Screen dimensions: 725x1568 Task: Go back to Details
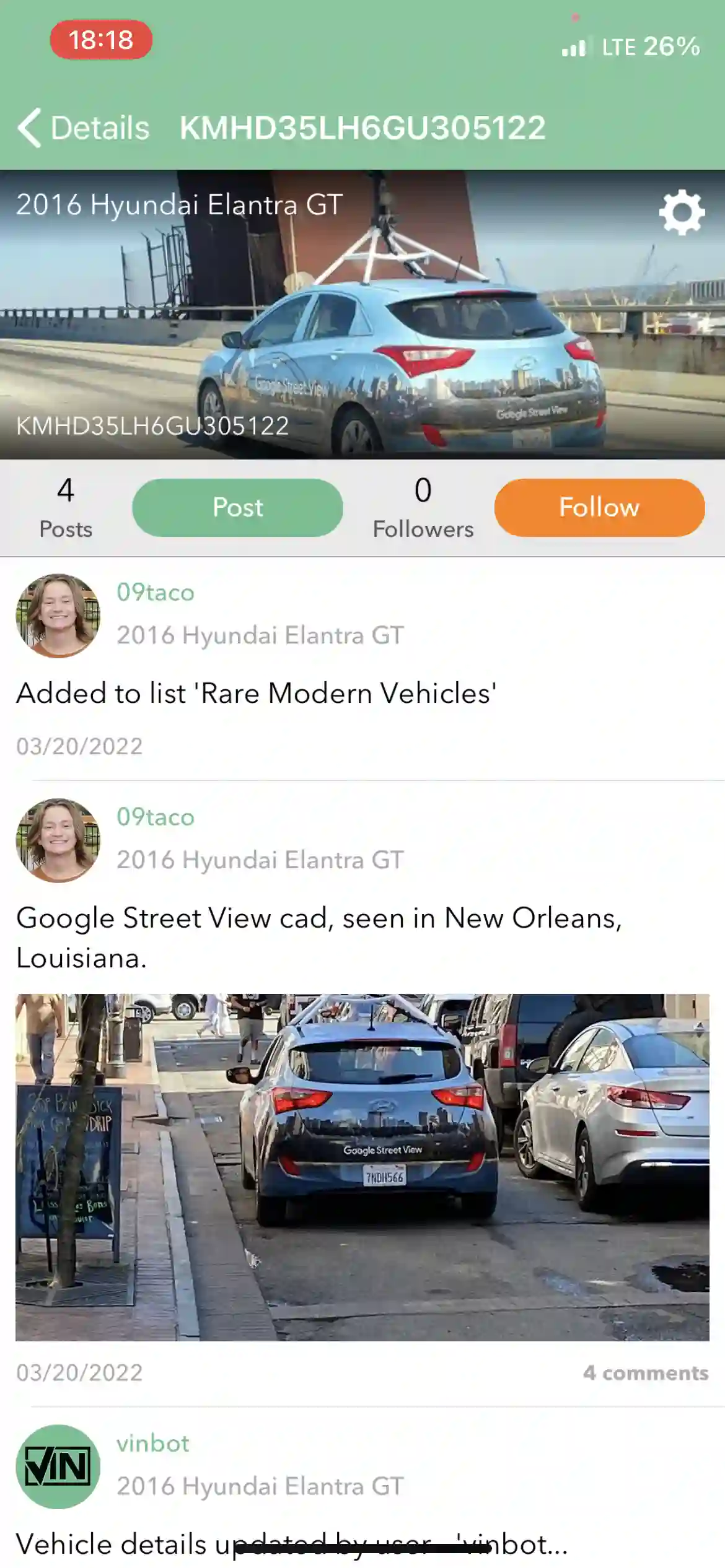click(84, 128)
